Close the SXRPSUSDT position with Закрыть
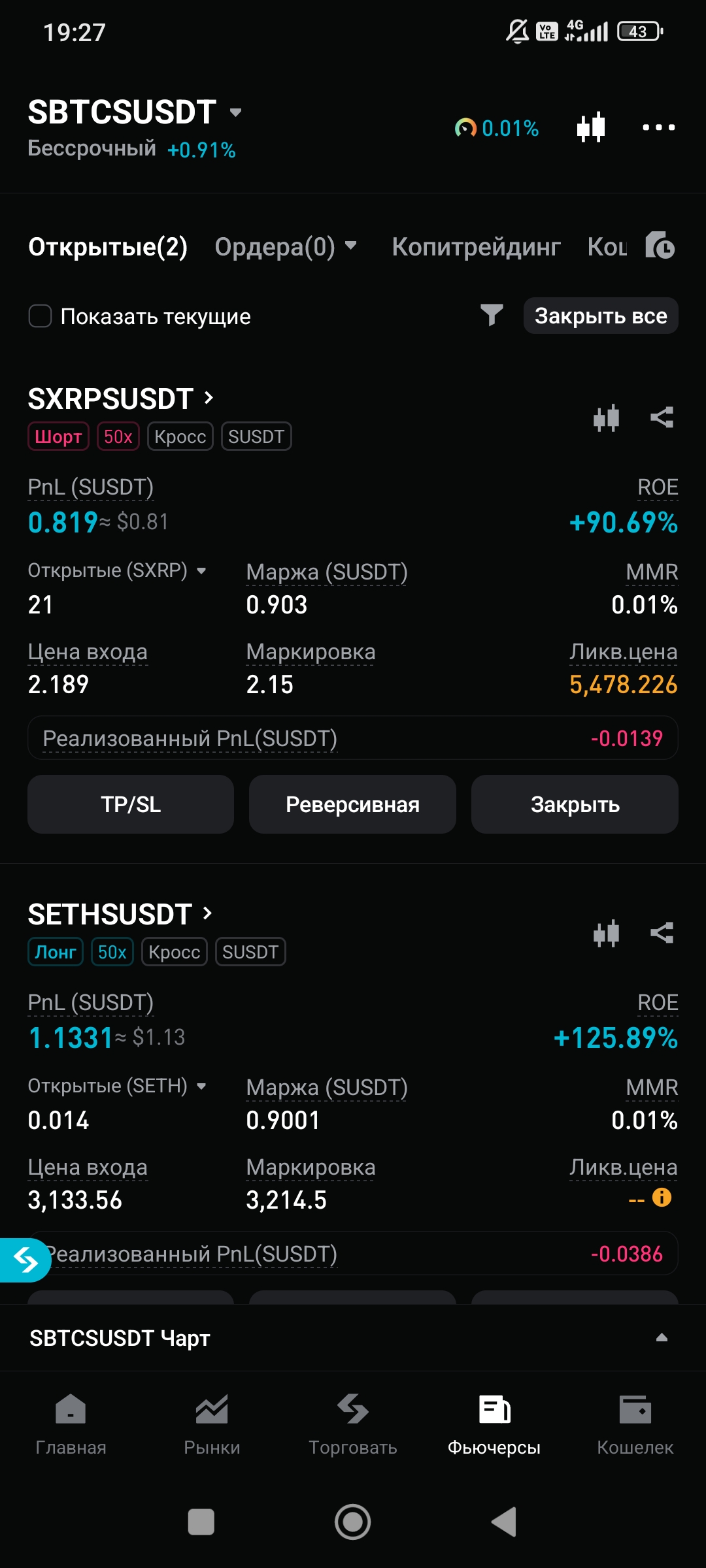 (575, 804)
